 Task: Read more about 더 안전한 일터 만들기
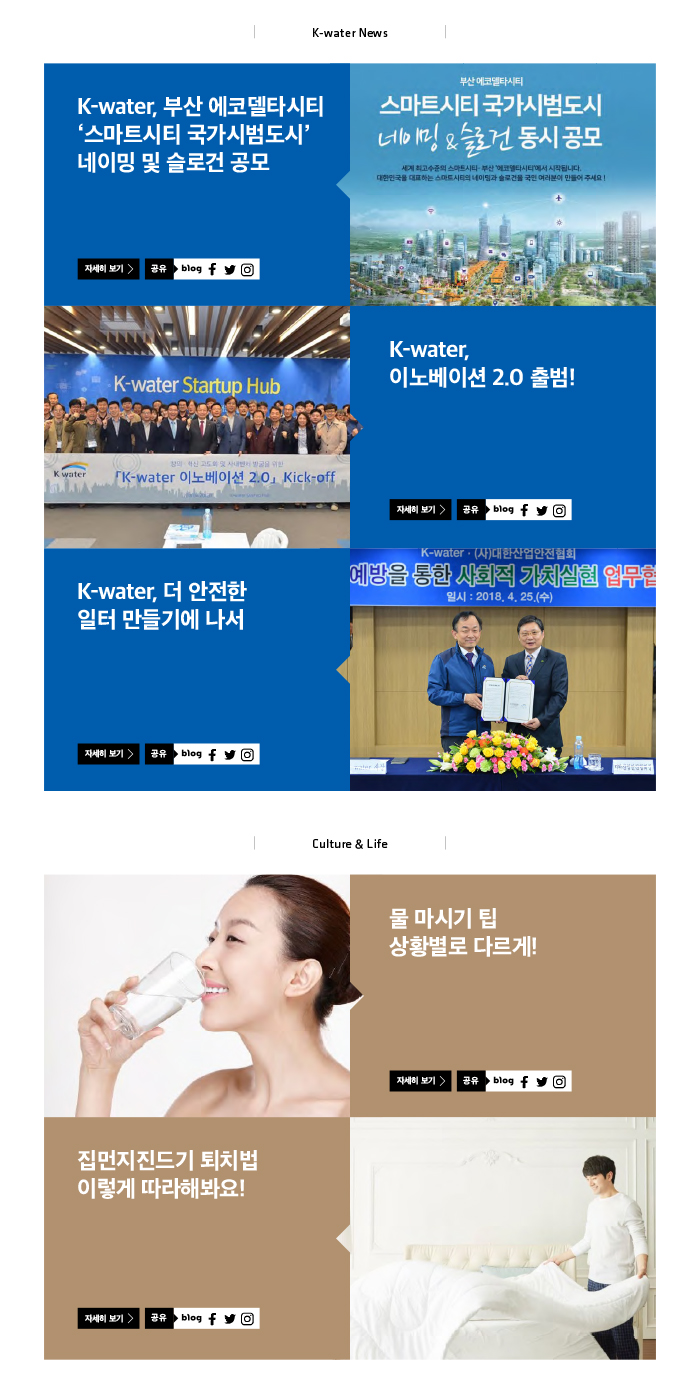coord(108,754)
